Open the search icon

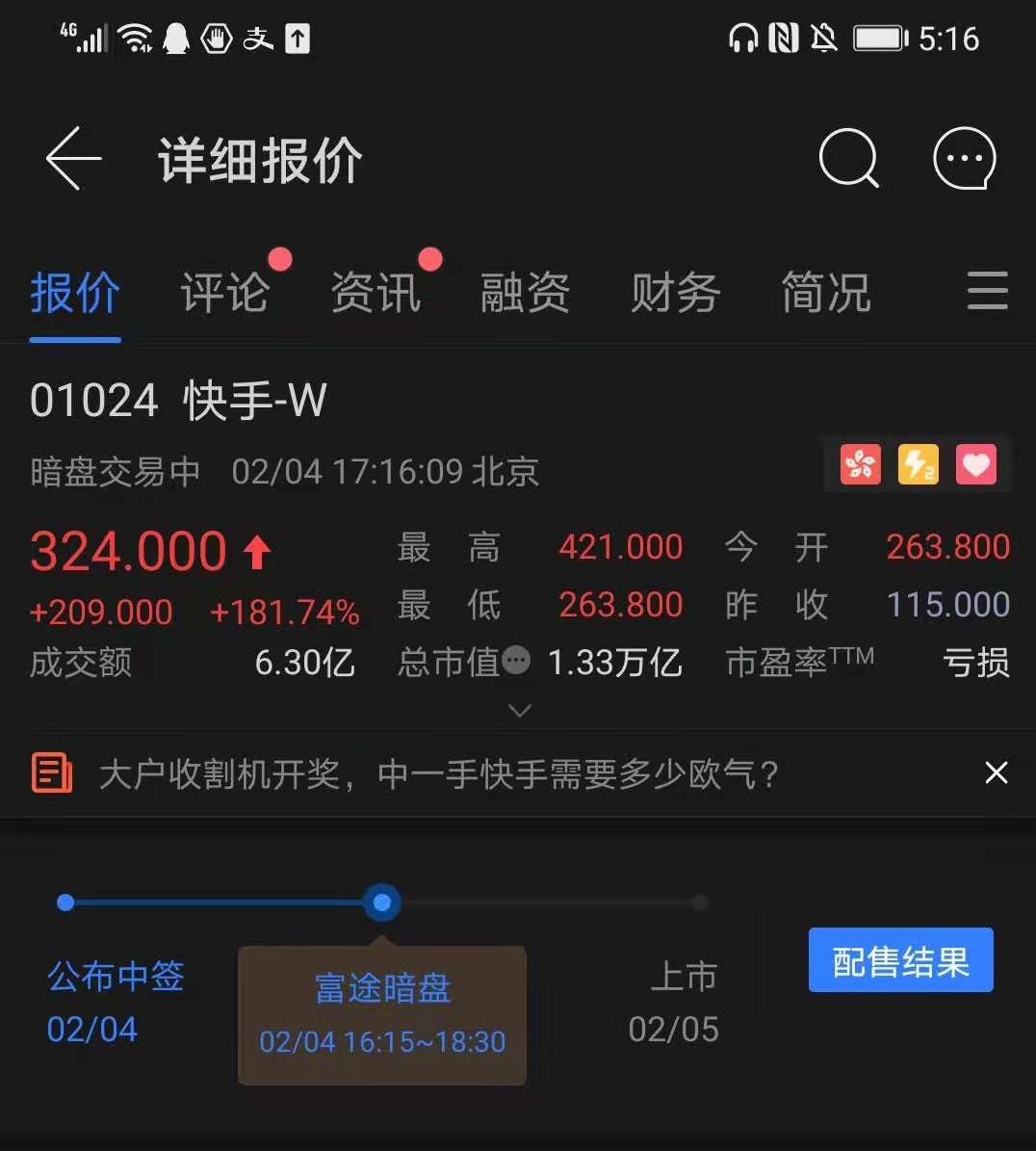pos(851,159)
